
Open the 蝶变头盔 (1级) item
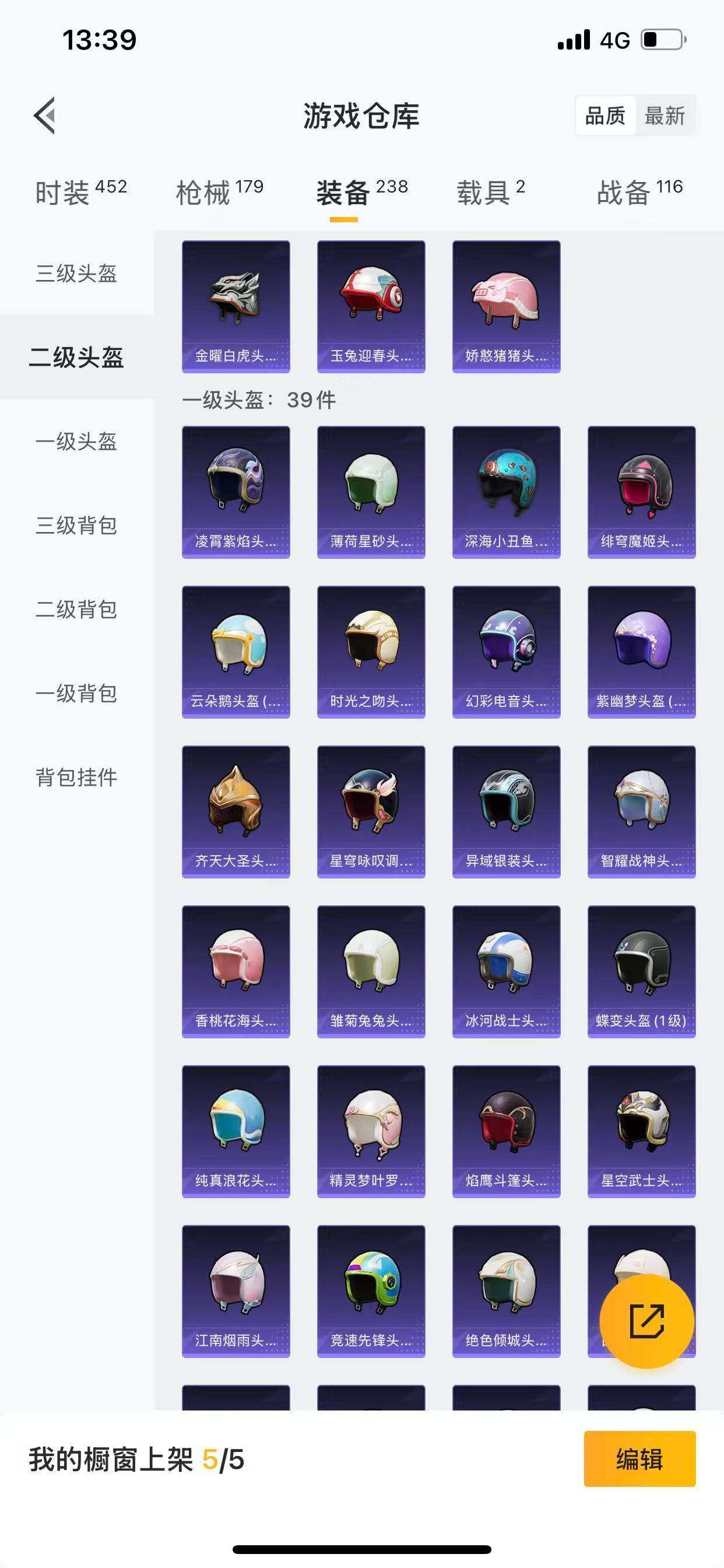641,971
